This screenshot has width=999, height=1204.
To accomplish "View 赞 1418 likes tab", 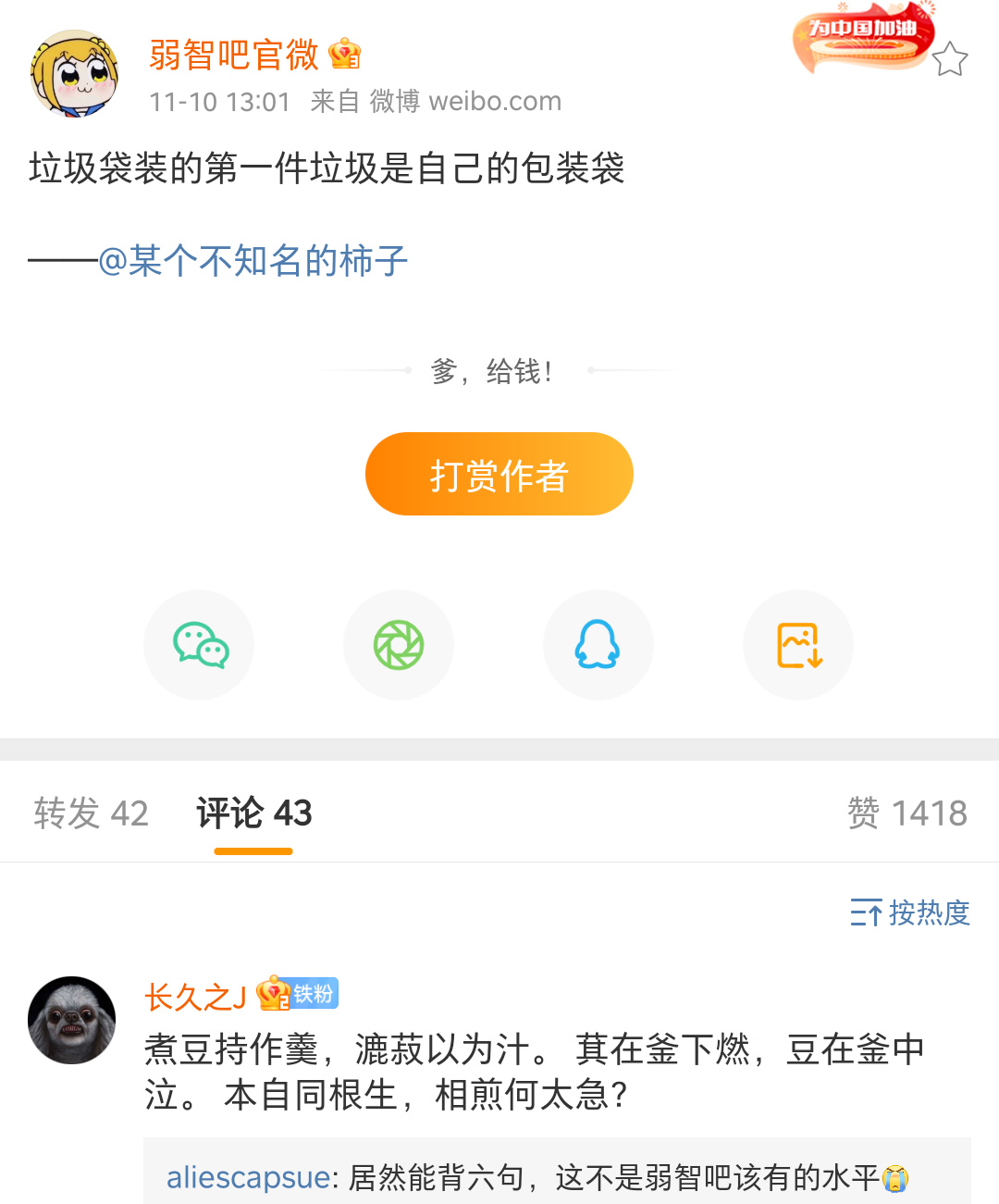I will point(906,813).
